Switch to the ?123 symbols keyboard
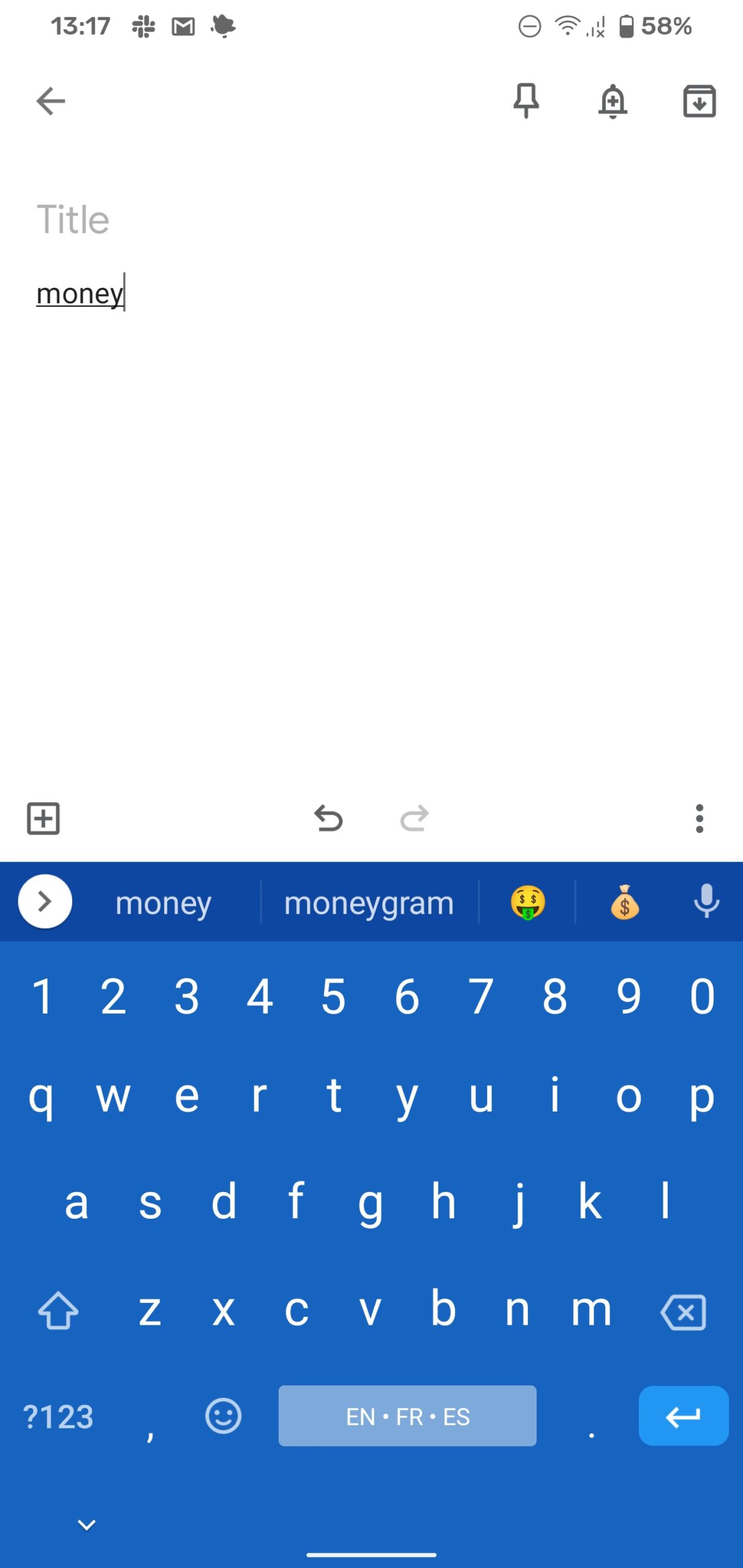The height and width of the screenshot is (1568, 743). (58, 1417)
